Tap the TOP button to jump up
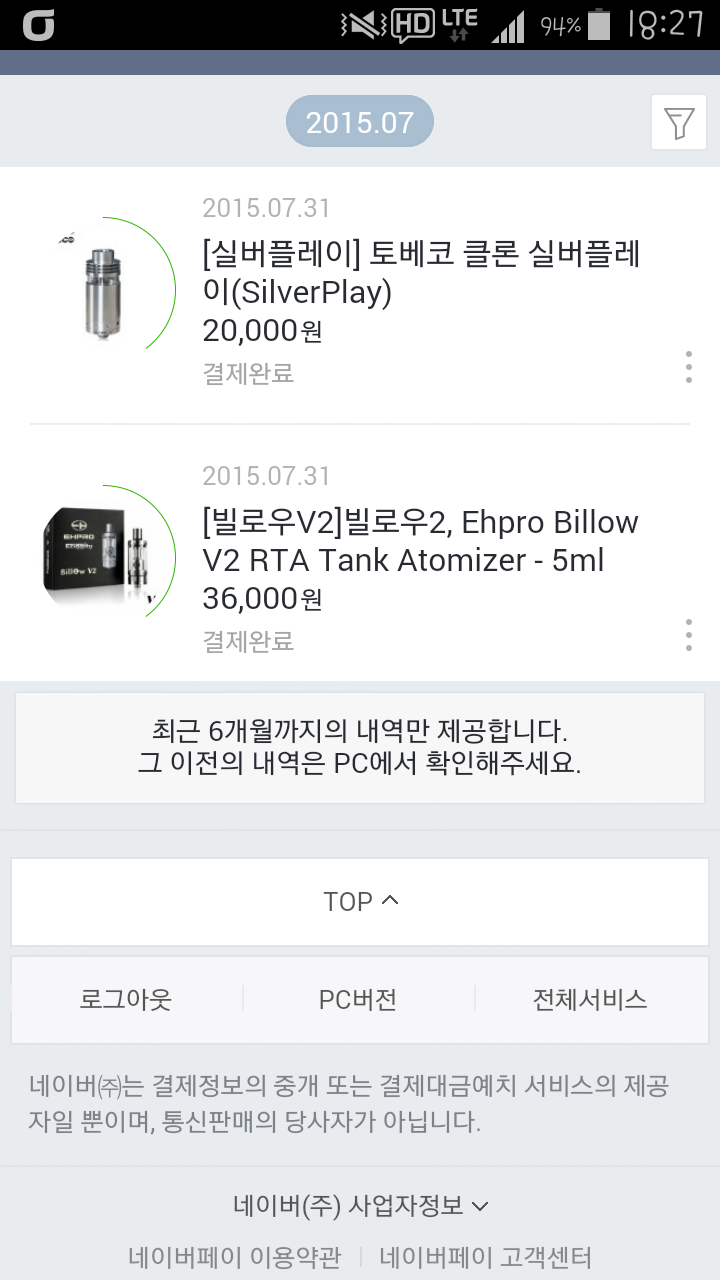 (360, 902)
